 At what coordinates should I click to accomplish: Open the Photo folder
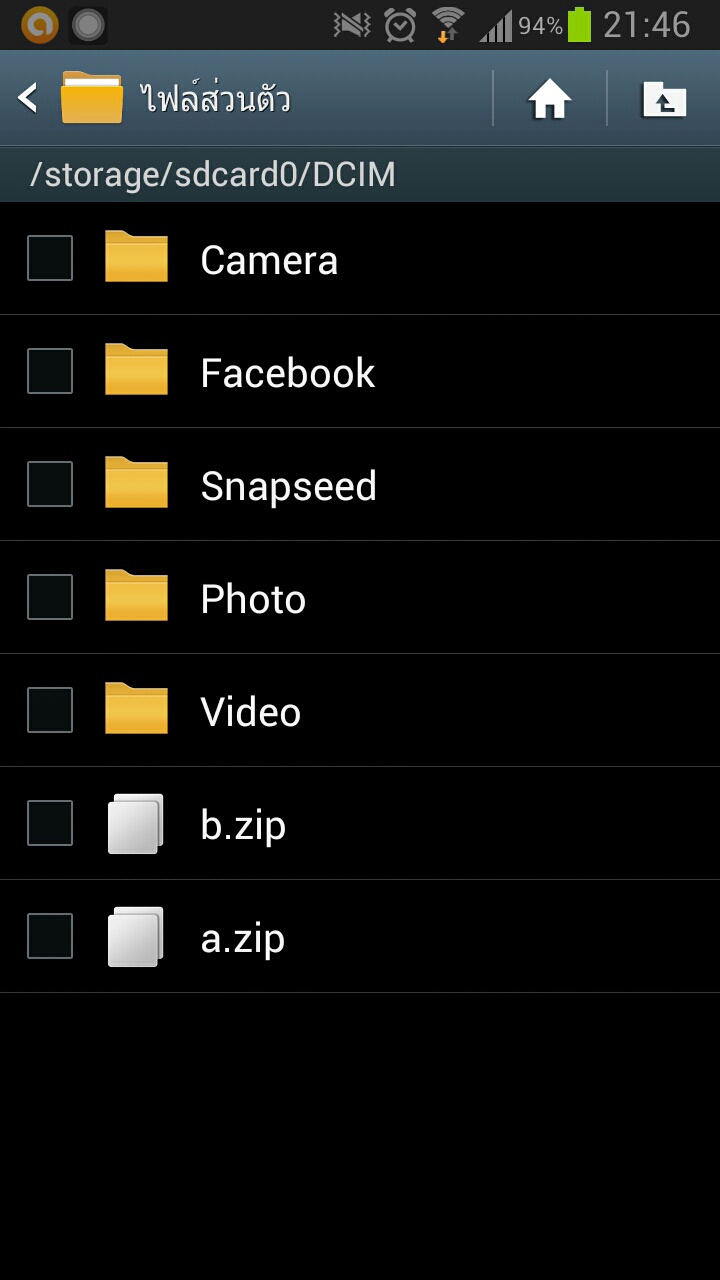(x=360, y=598)
